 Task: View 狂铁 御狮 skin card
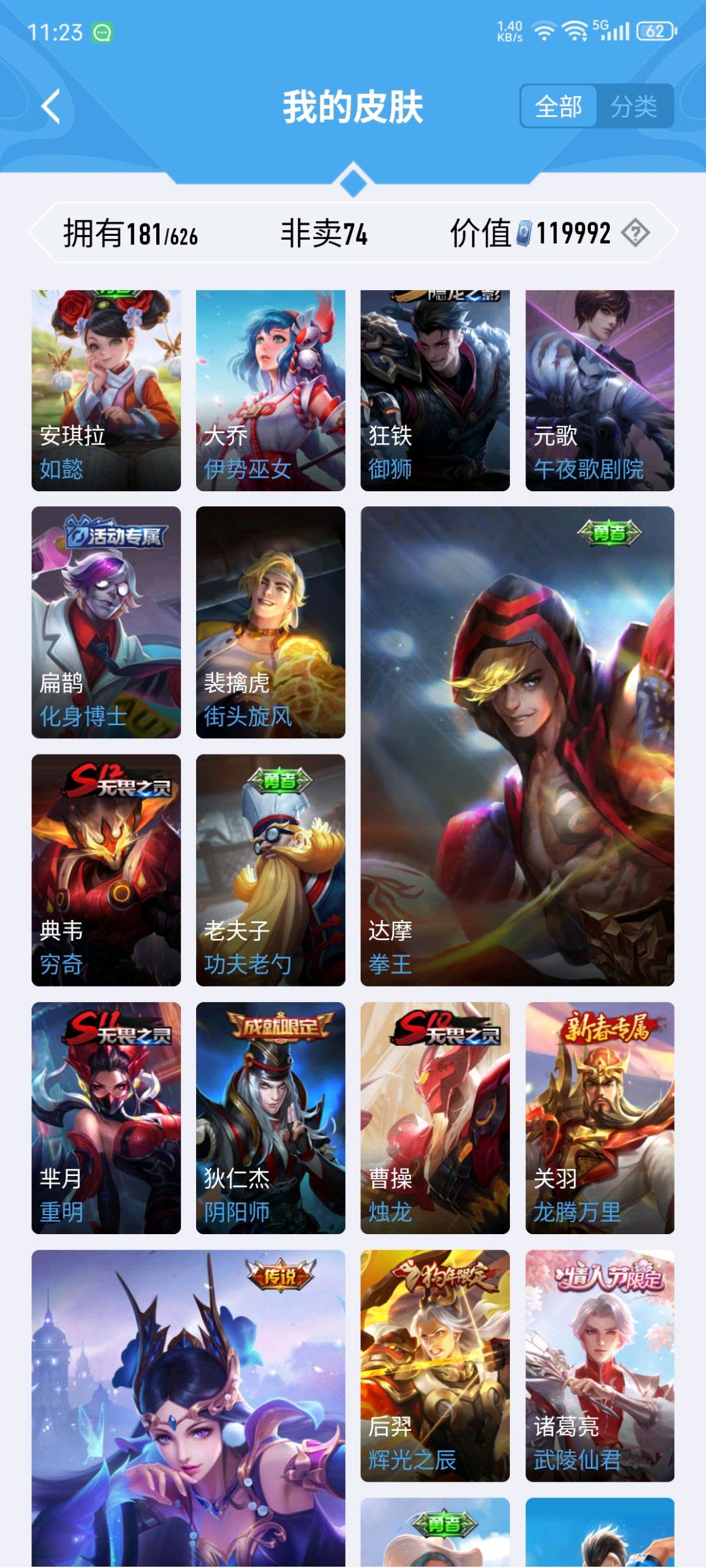pos(435,390)
